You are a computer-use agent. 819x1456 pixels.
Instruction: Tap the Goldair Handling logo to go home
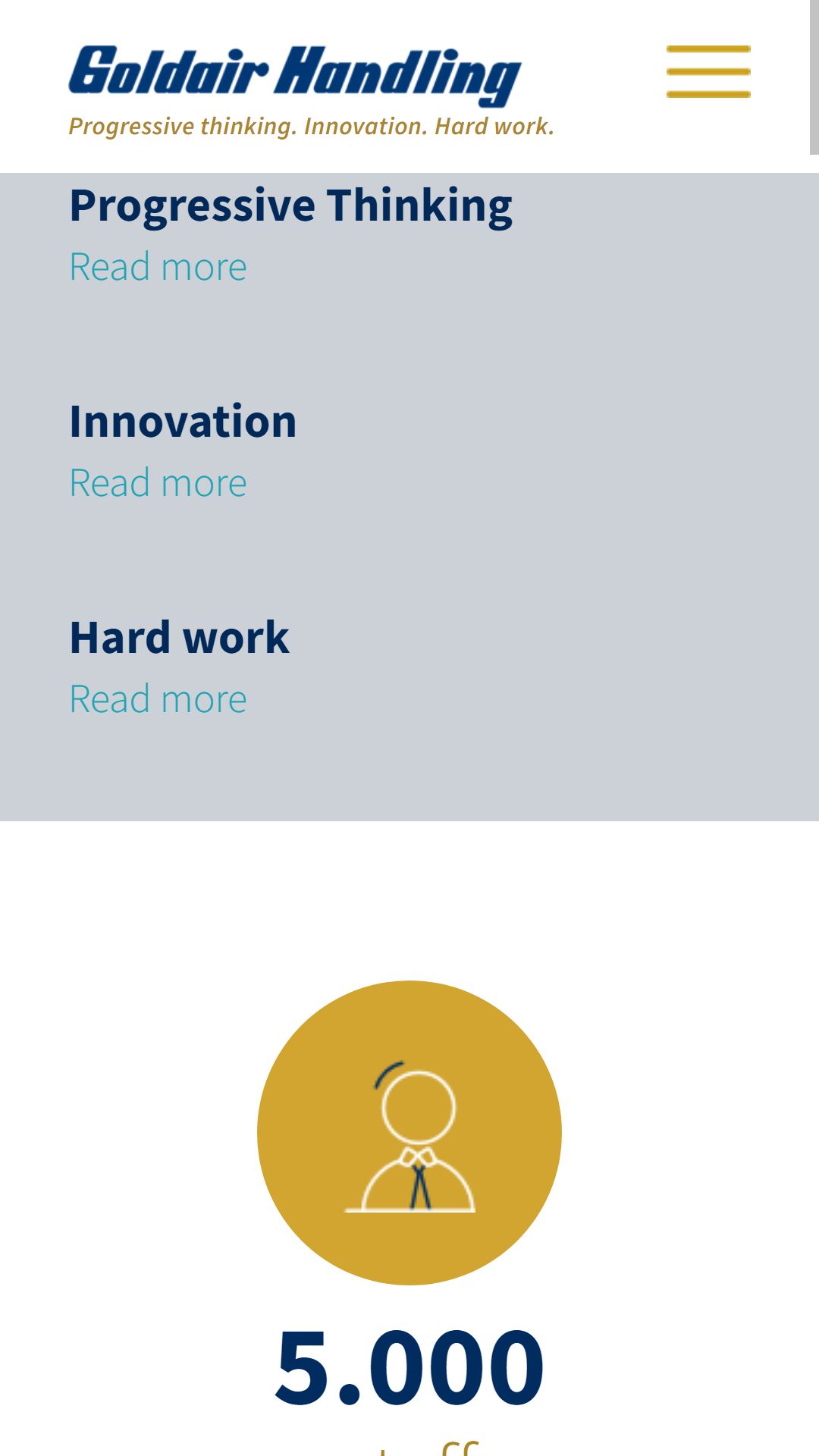(x=294, y=76)
